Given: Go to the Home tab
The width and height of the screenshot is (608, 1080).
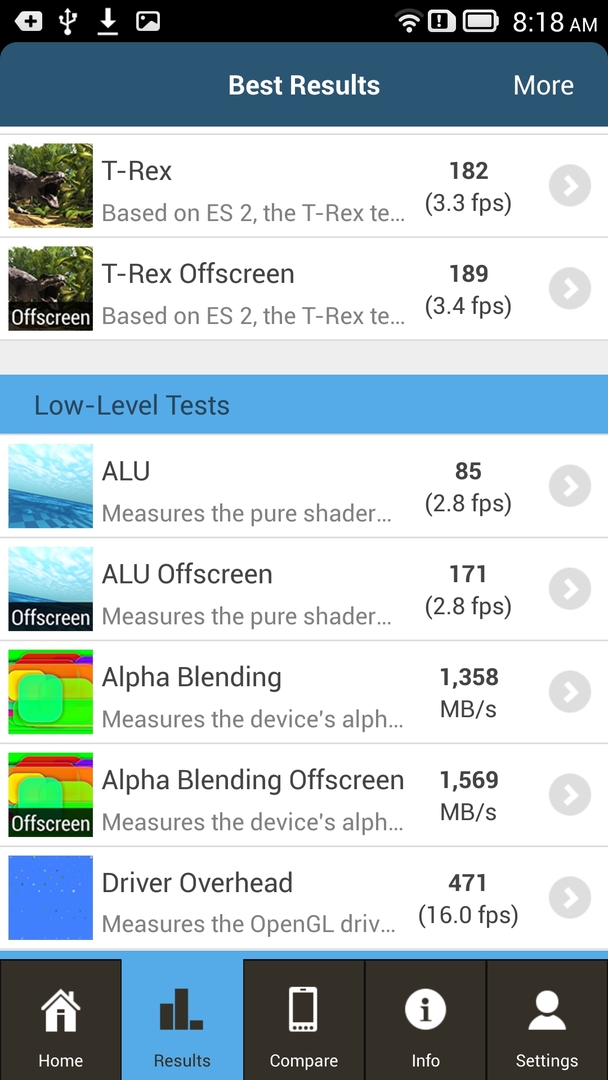Looking at the screenshot, I should [61, 1021].
